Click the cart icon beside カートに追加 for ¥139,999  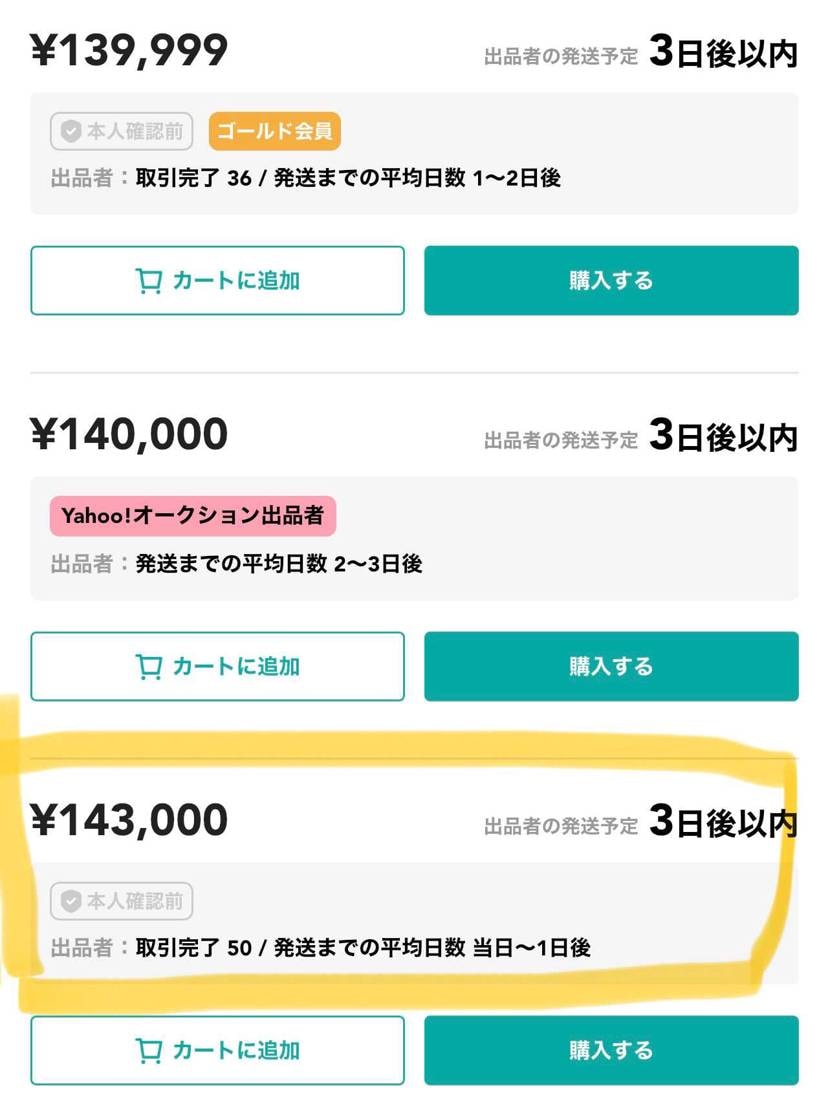pyautogui.click(x=150, y=281)
